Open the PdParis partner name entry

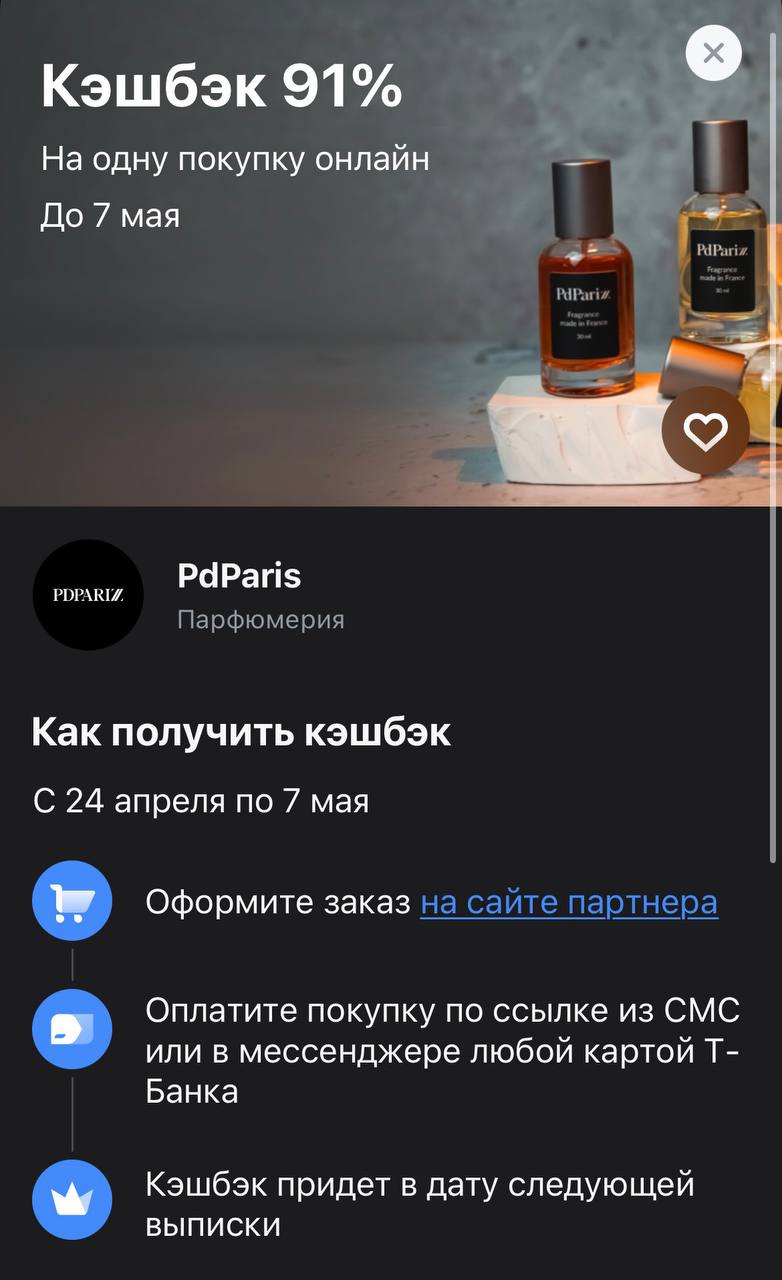240,576
